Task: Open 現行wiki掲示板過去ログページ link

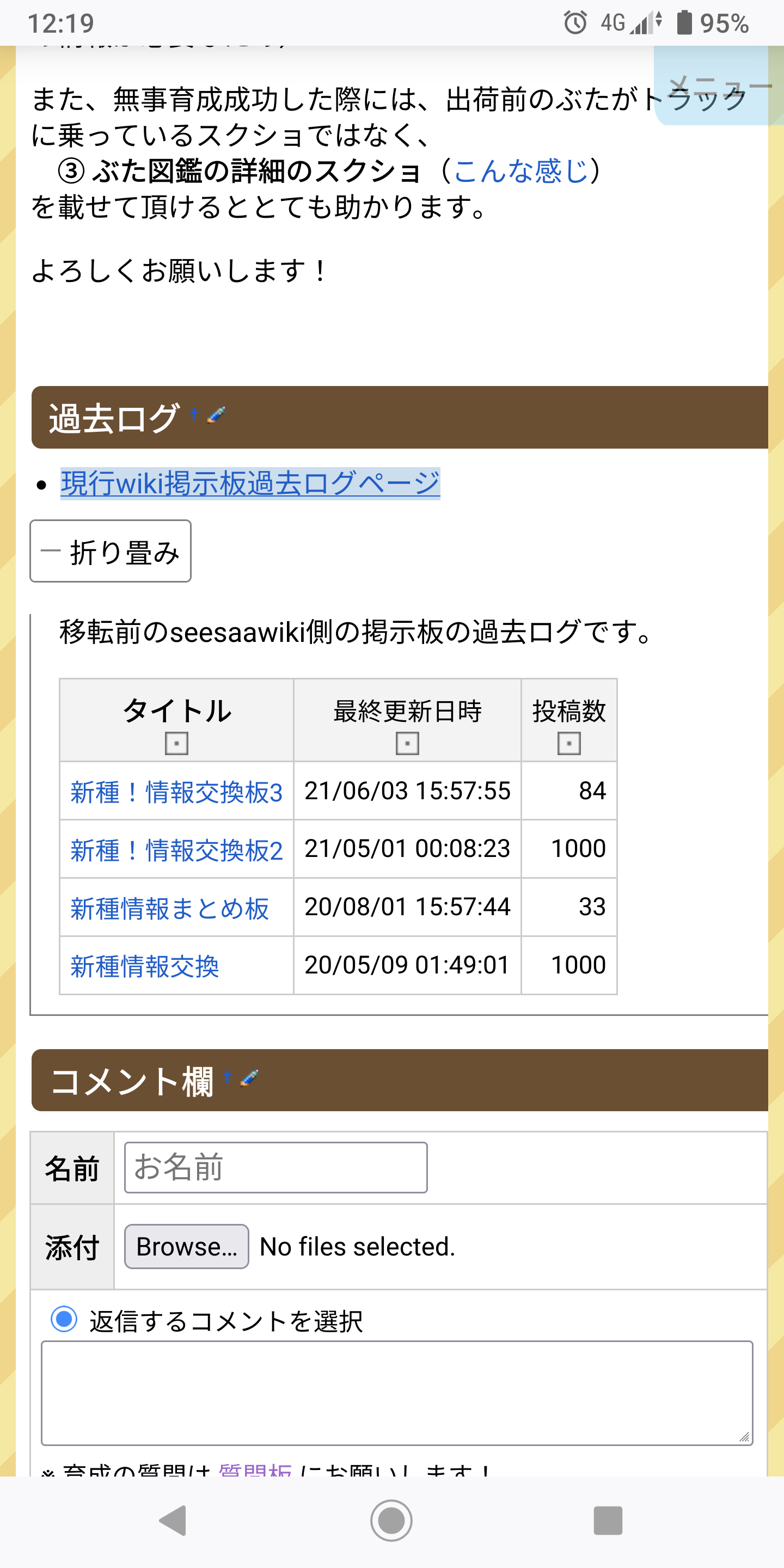Action: (x=250, y=484)
